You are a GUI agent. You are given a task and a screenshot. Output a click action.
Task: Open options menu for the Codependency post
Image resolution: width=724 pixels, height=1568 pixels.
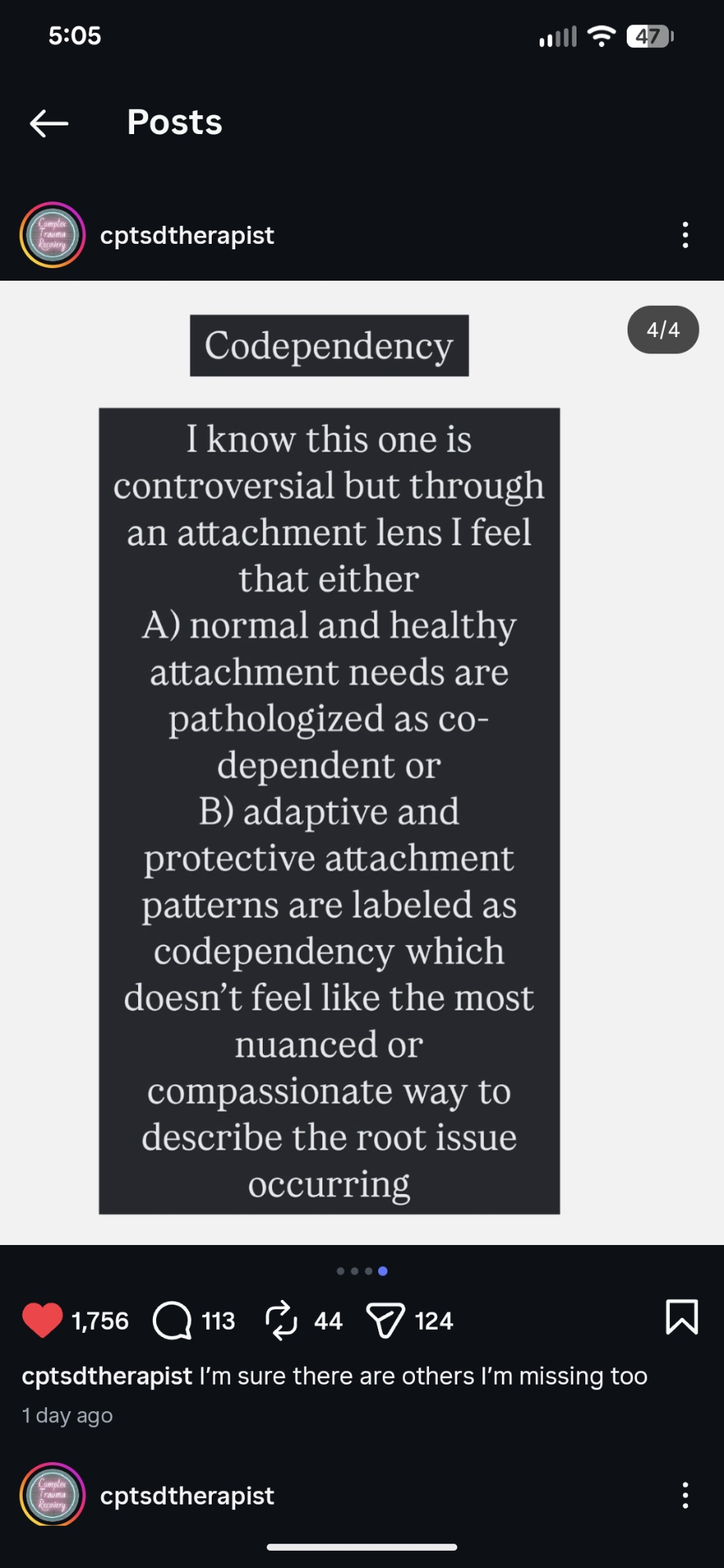tap(685, 235)
